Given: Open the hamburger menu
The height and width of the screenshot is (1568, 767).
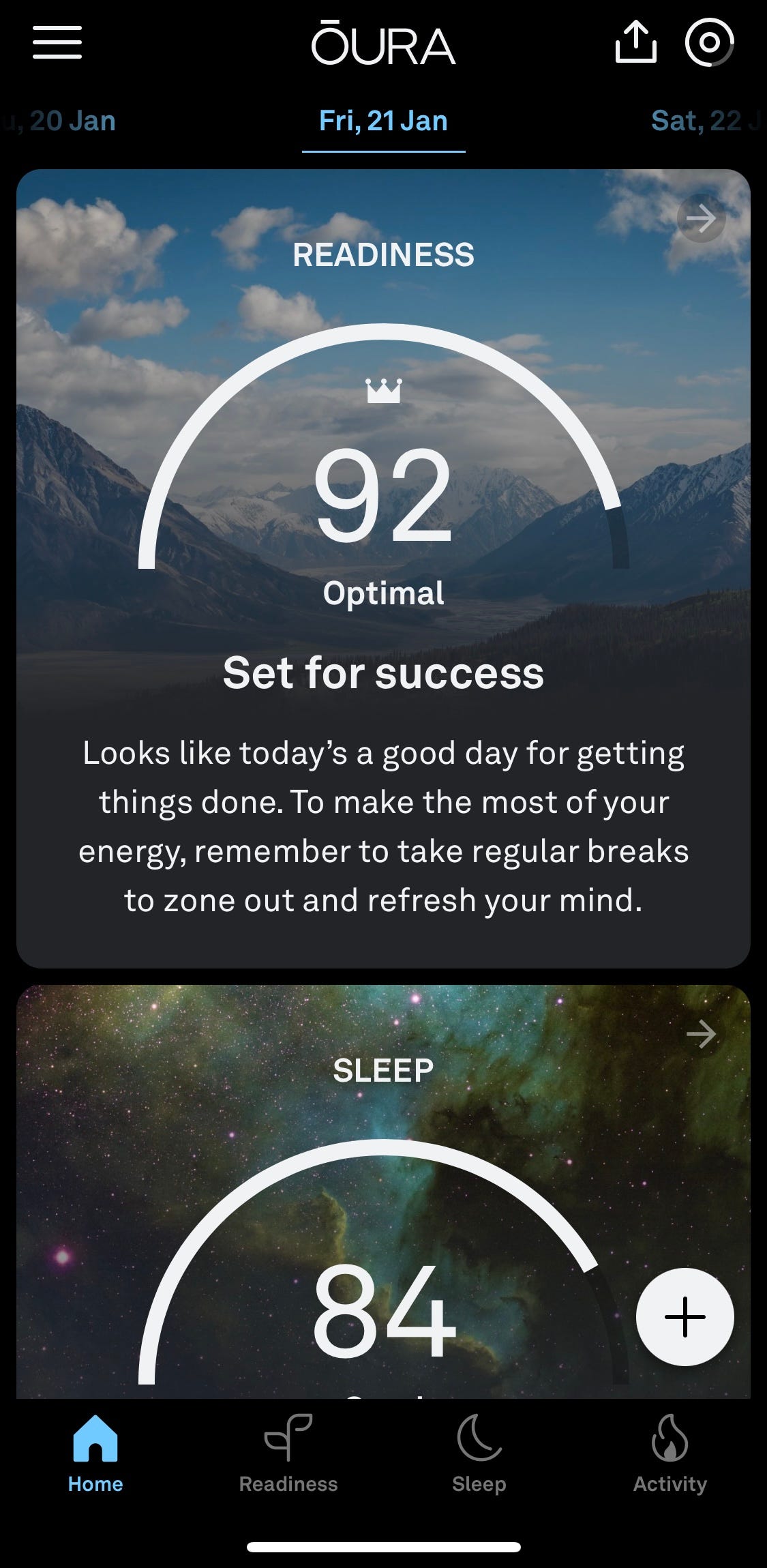Looking at the screenshot, I should tap(57, 42).
